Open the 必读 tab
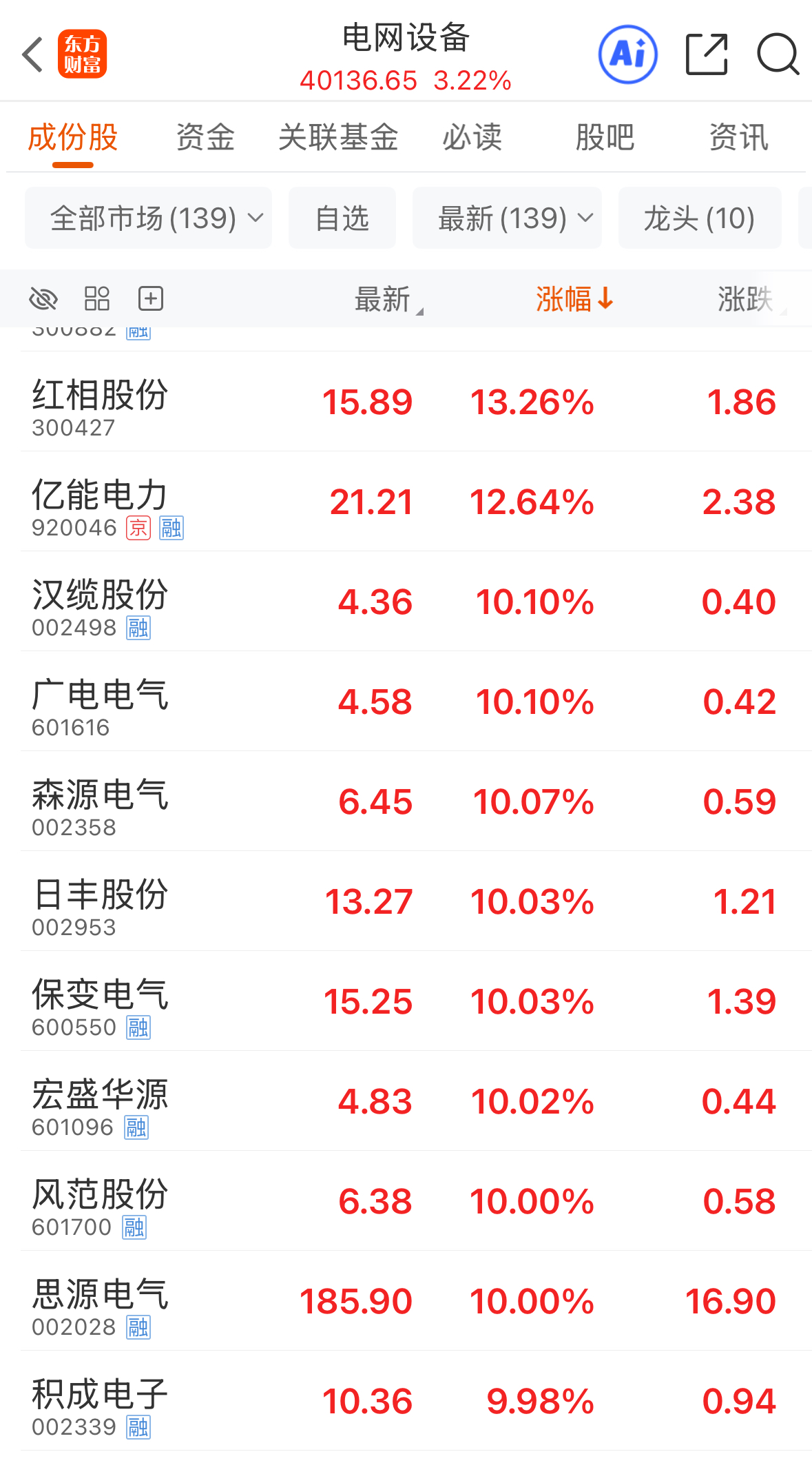This screenshot has height=1474, width=812. (472, 137)
